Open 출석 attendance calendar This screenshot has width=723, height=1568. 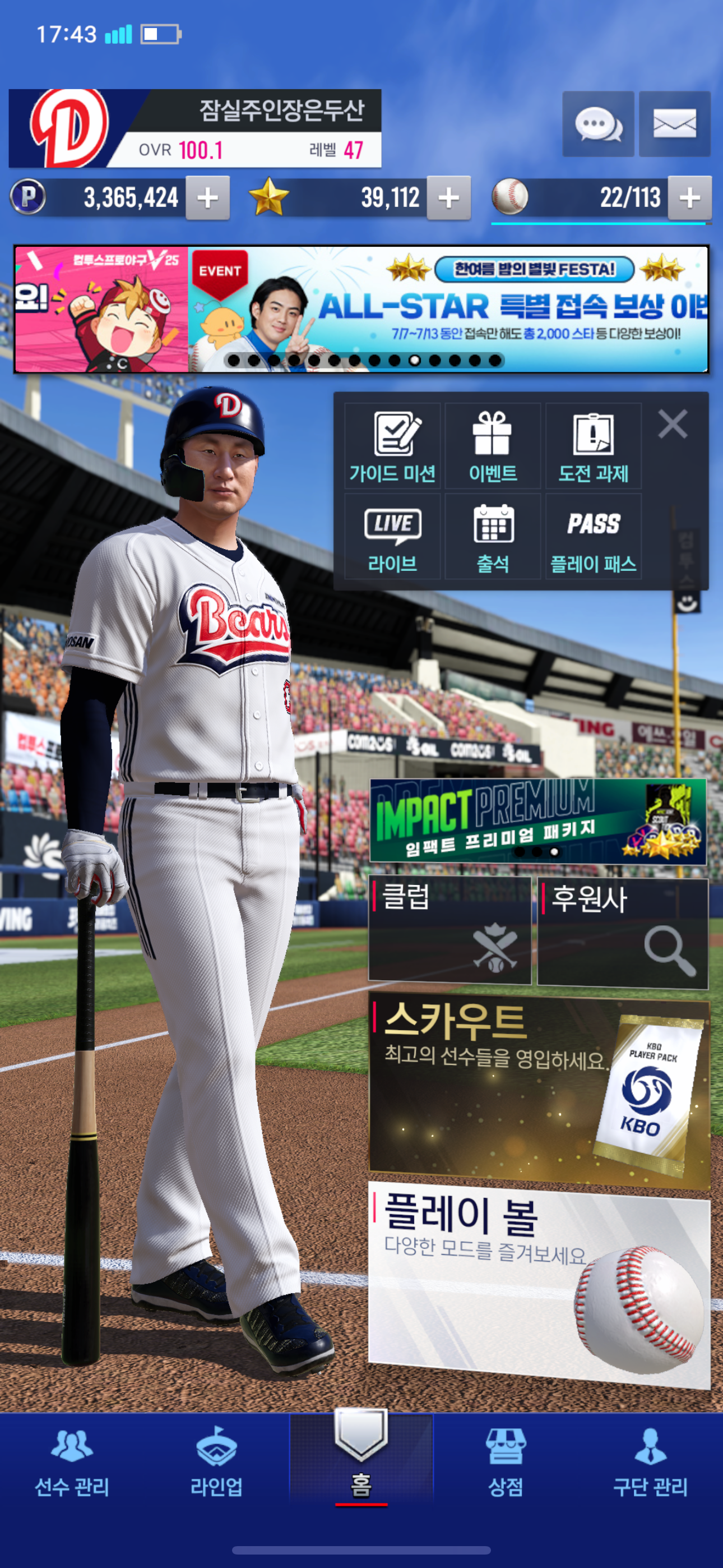(493, 536)
